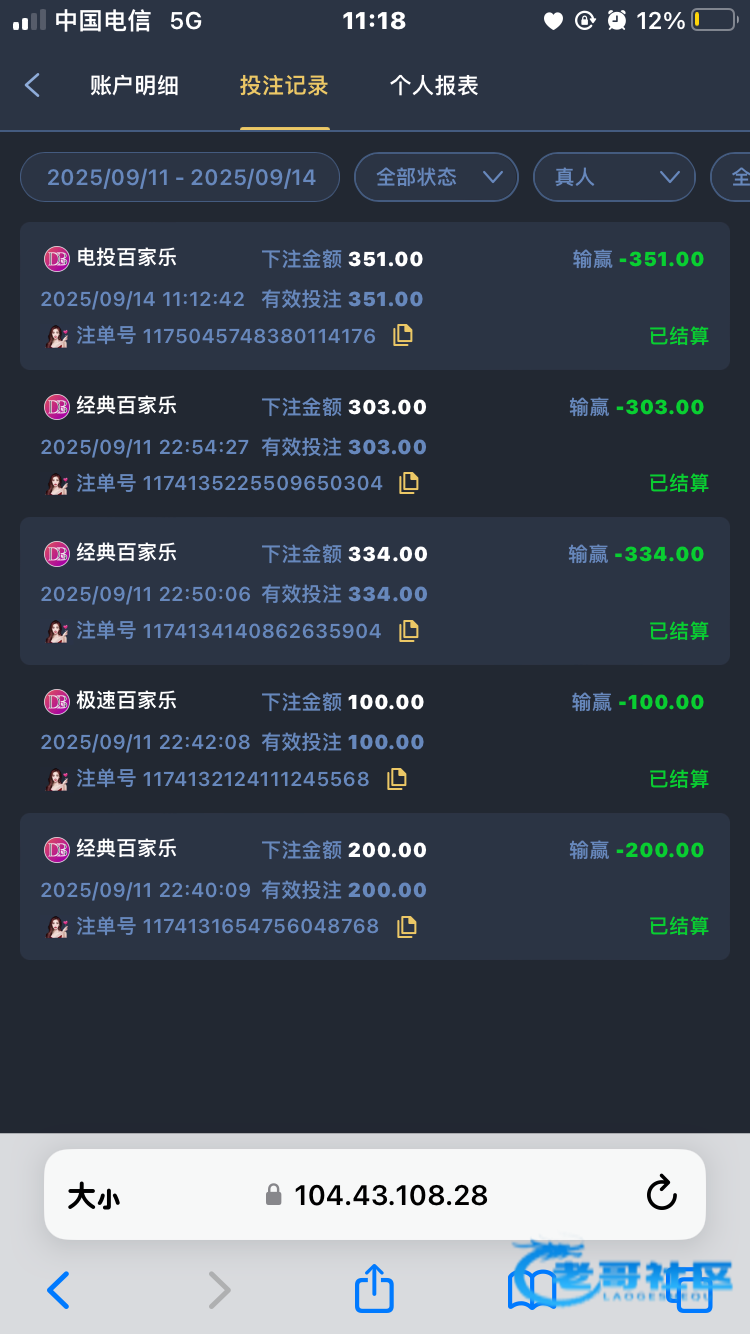This screenshot has height=1334, width=750.
Task: Open the date range picker 2025/09/11 - 2025/09/14
Action: tap(180, 177)
